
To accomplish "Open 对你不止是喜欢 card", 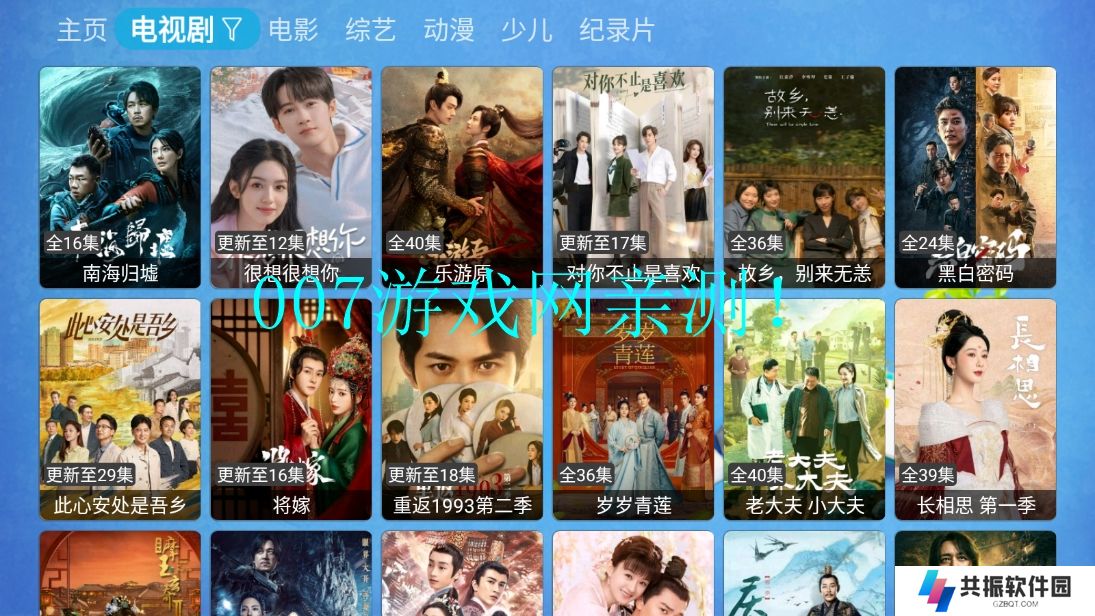I will pyautogui.click(x=633, y=177).
